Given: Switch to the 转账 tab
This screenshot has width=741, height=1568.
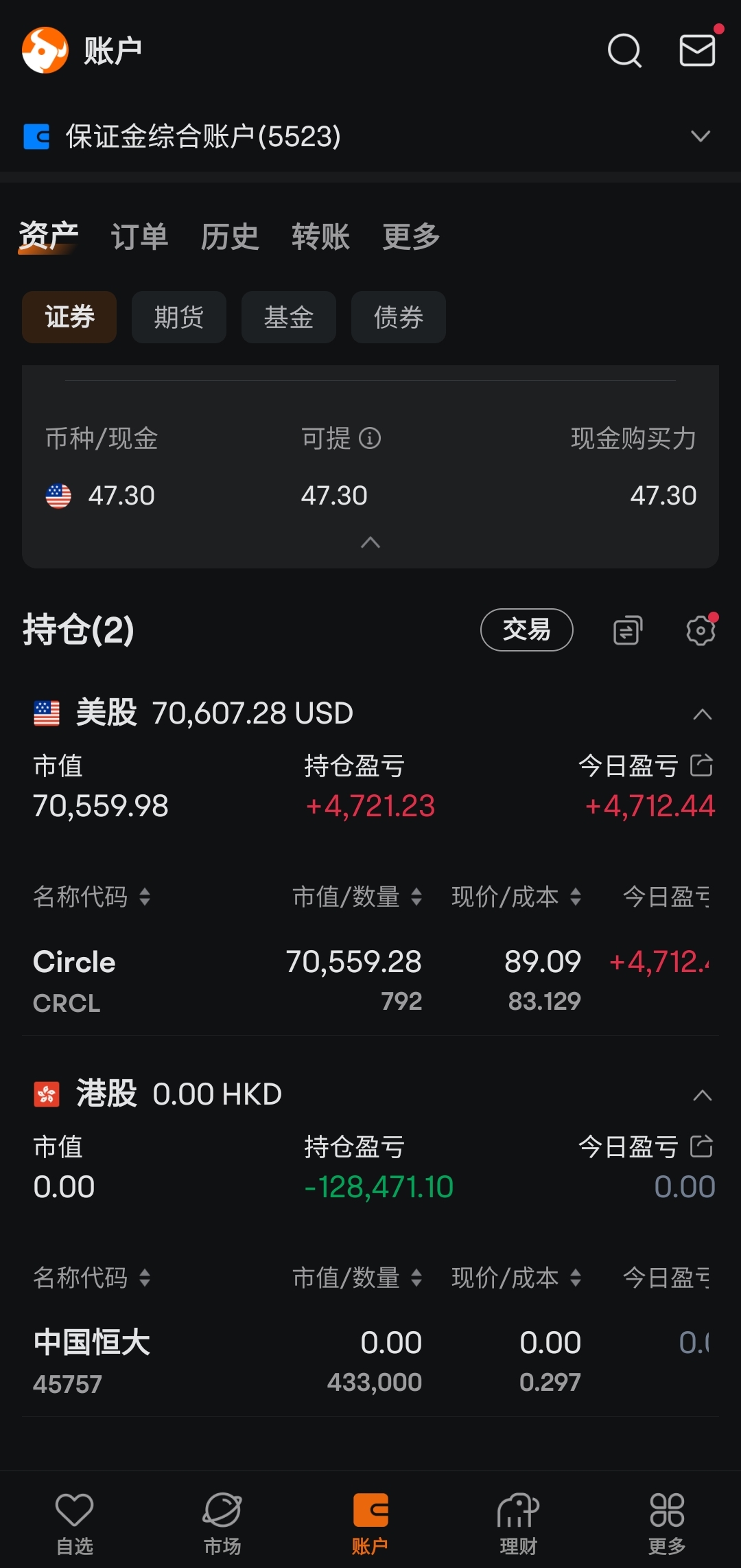Looking at the screenshot, I should [x=320, y=236].
